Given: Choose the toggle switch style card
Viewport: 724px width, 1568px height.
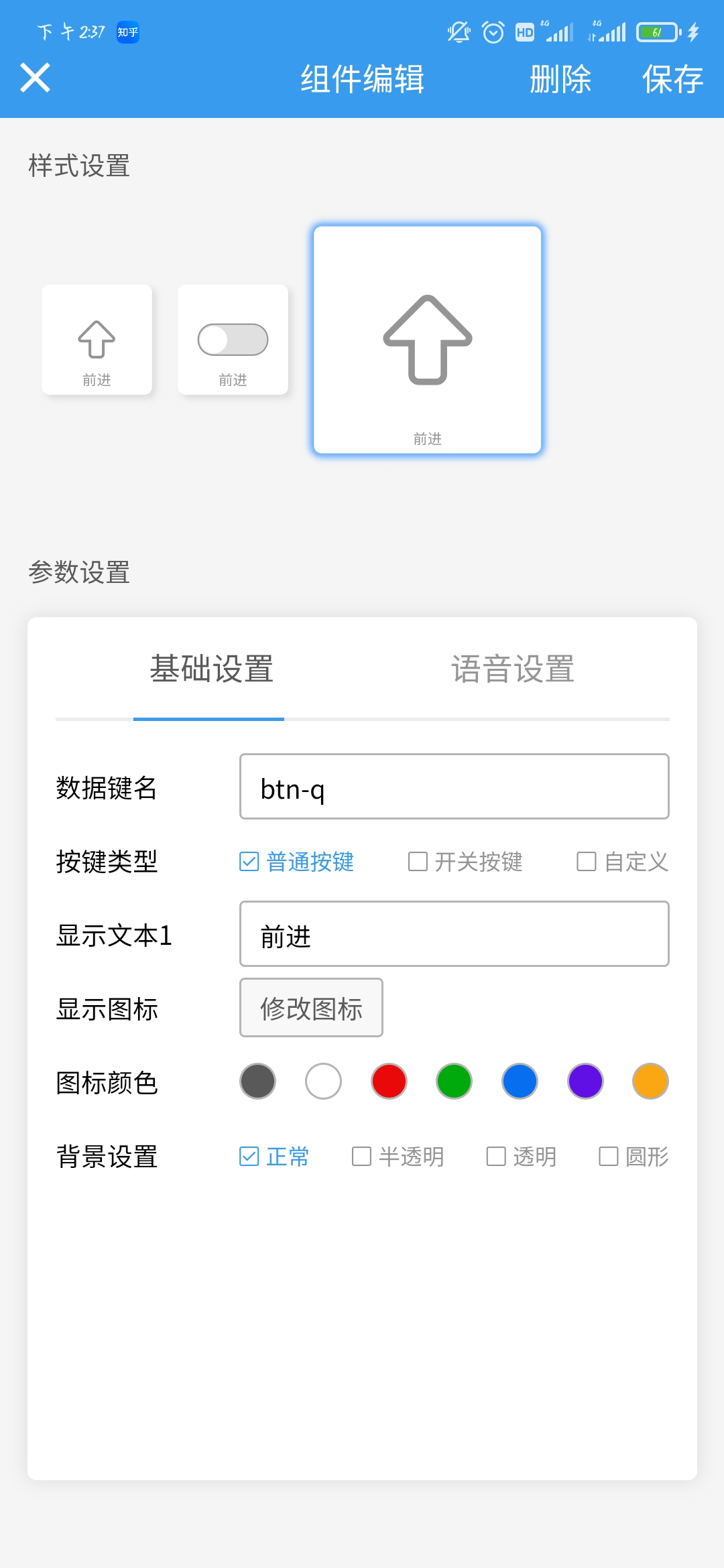Looking at the screenshot, I should click(x=233, y=340).
